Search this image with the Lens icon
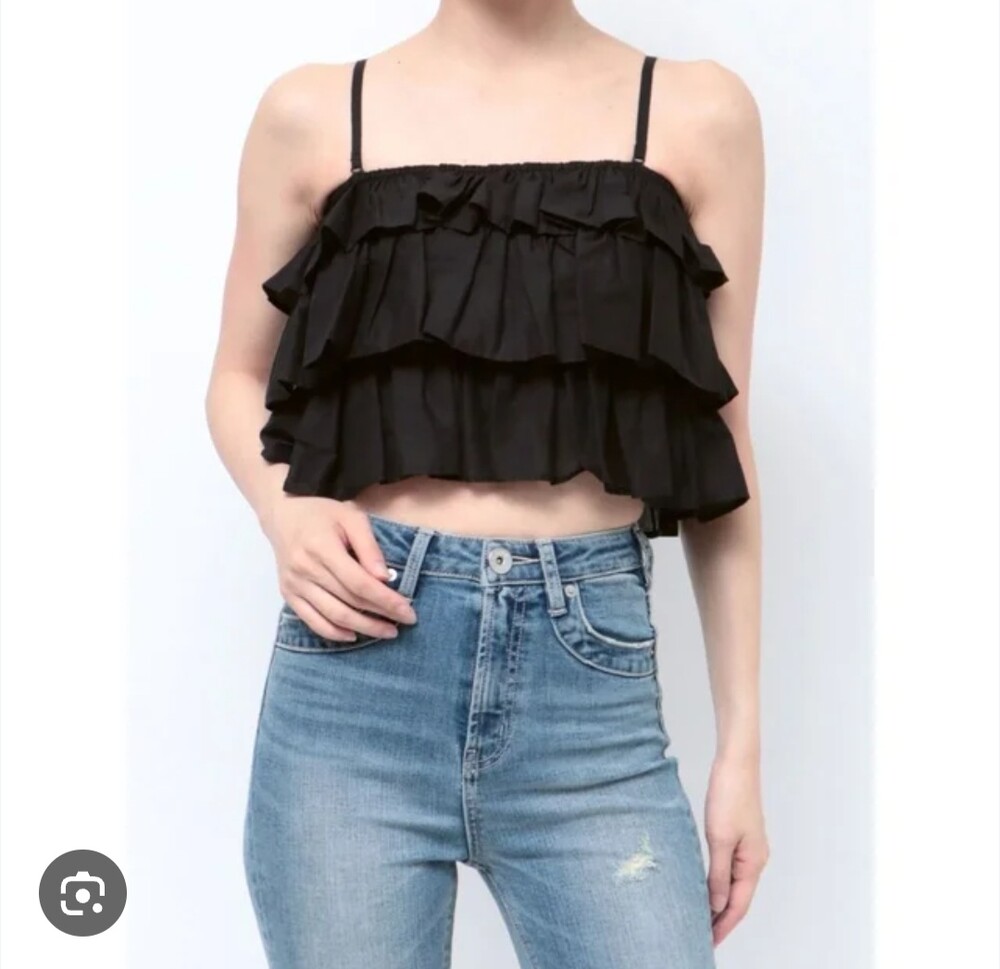Viewport: 1000px width, 969px height. point(82,893)
